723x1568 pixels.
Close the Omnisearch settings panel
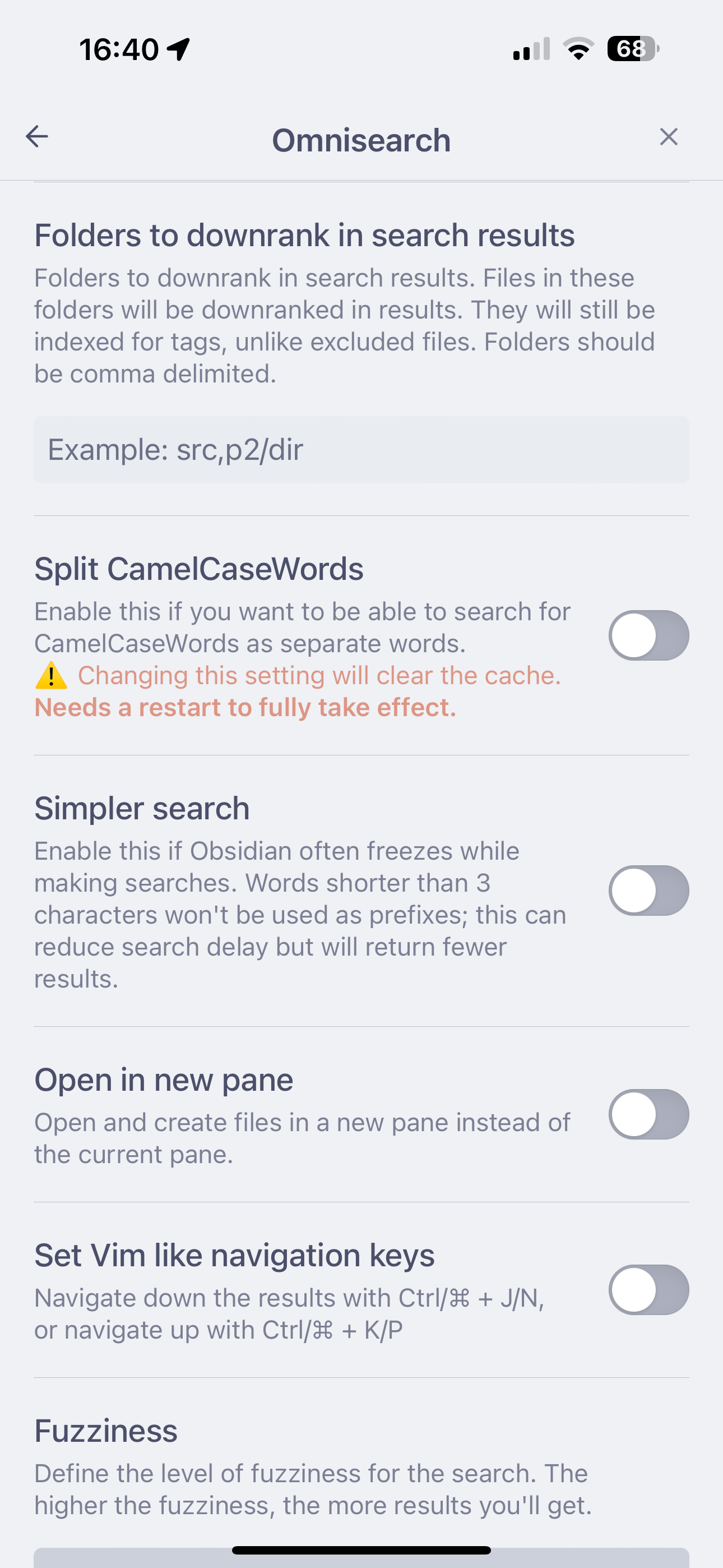point(668,137)
